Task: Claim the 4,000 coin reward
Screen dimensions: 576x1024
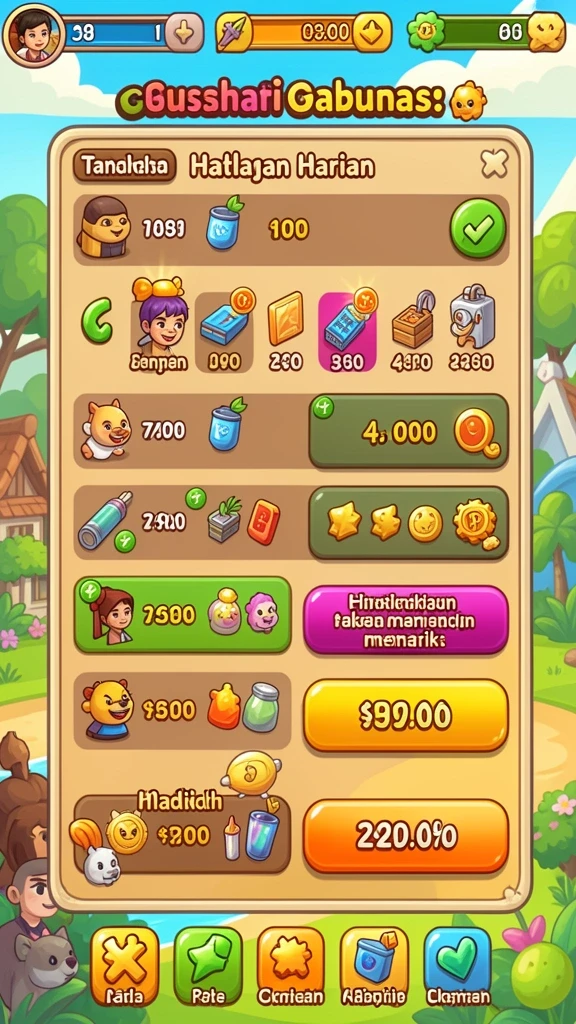Action: pos(409,432)
